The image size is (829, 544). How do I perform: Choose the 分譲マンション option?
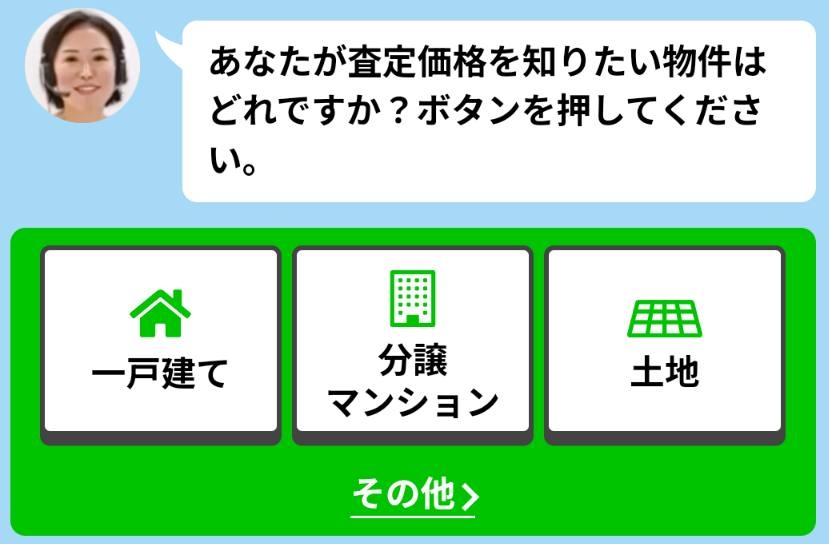point(412,342)
